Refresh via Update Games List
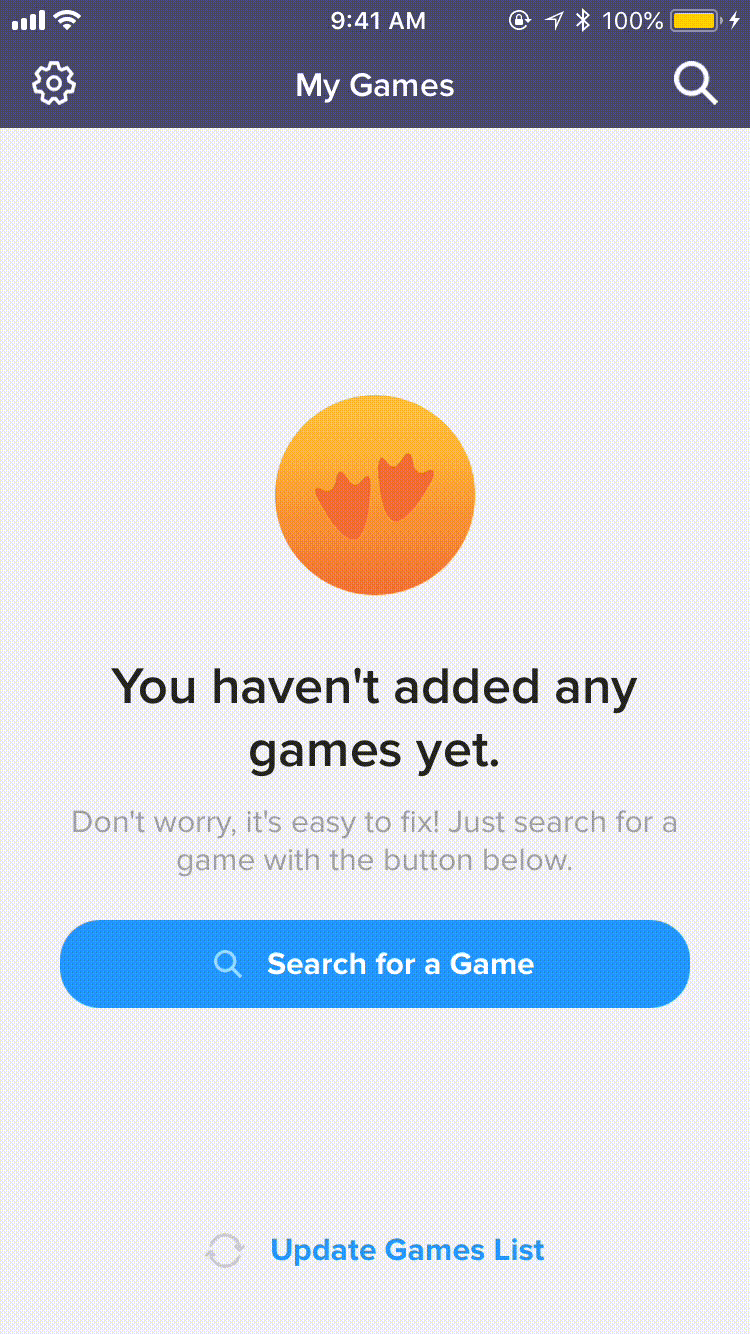This screenshot has height=1334, width=750. [x=375, y=1250]
